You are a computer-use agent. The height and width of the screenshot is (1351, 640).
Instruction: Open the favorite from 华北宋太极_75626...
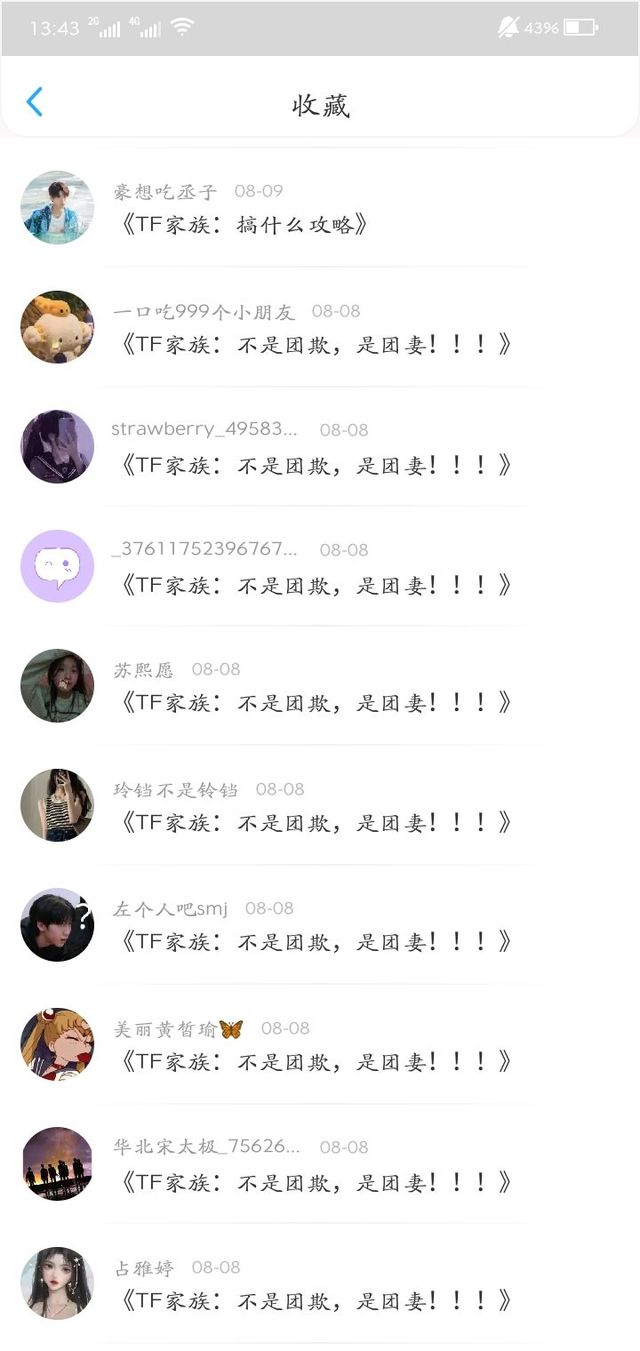(316, 1182)
